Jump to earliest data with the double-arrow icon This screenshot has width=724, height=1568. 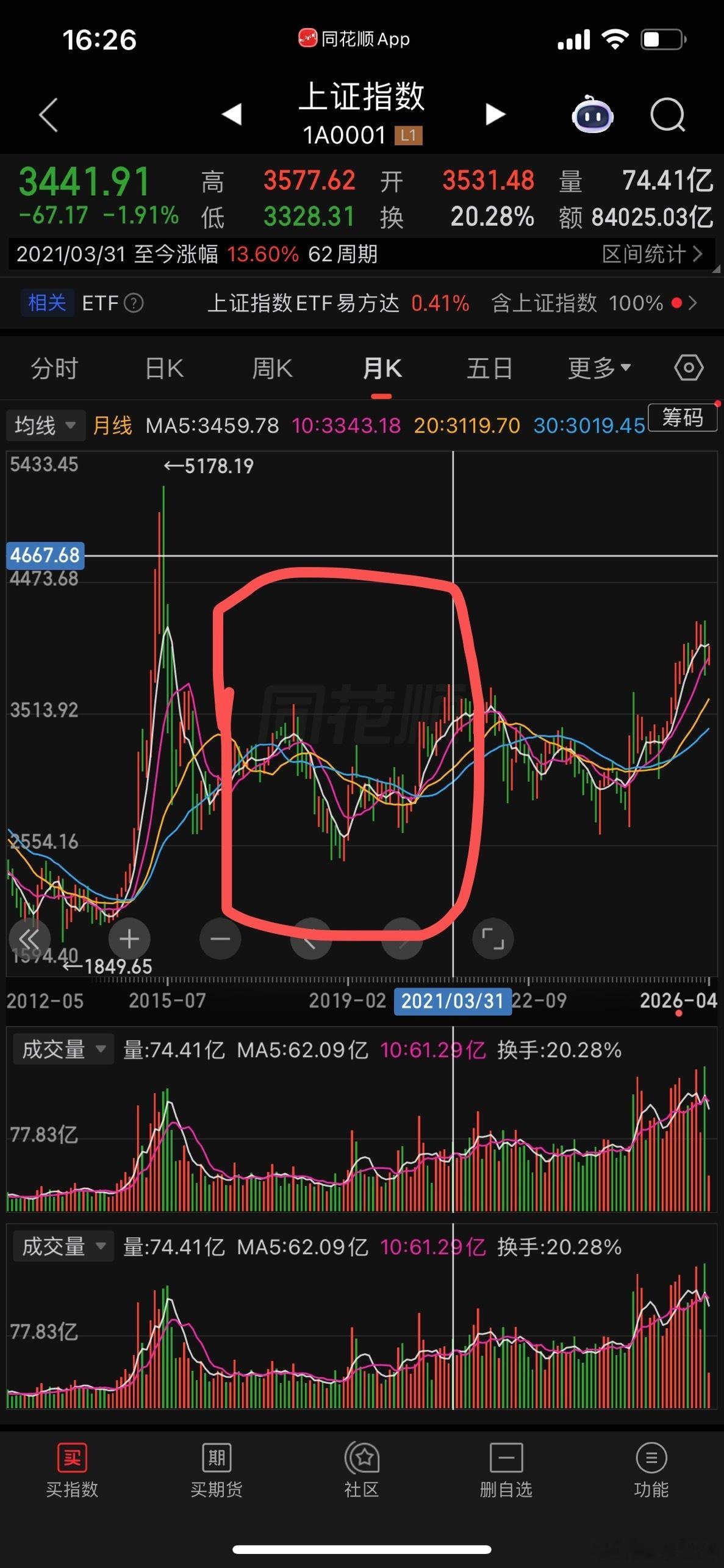tap(29, 939)
